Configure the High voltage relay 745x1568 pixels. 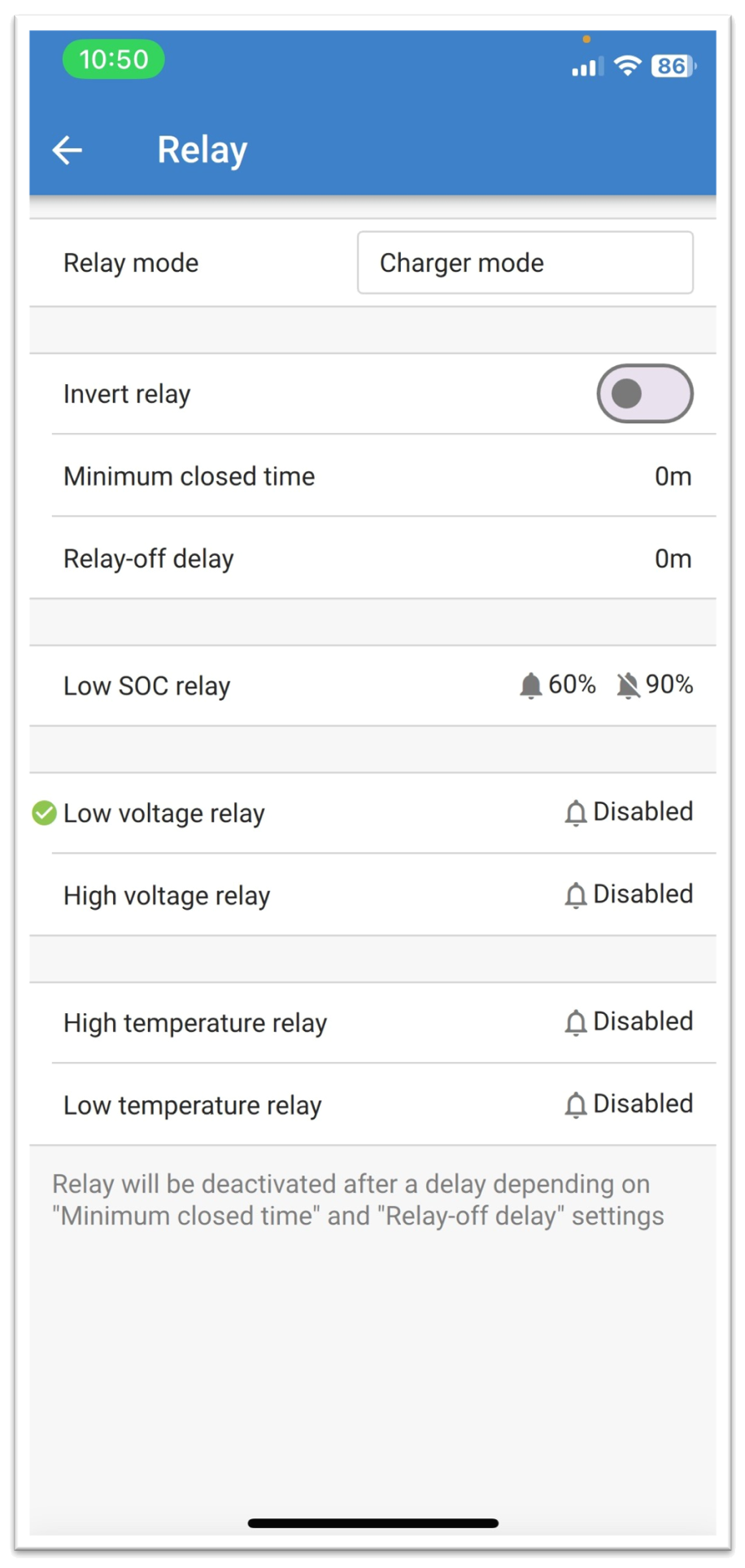[x=372, y=895]
